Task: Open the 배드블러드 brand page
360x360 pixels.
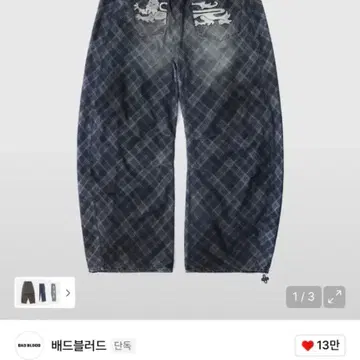Action: (x=79, y=345)
